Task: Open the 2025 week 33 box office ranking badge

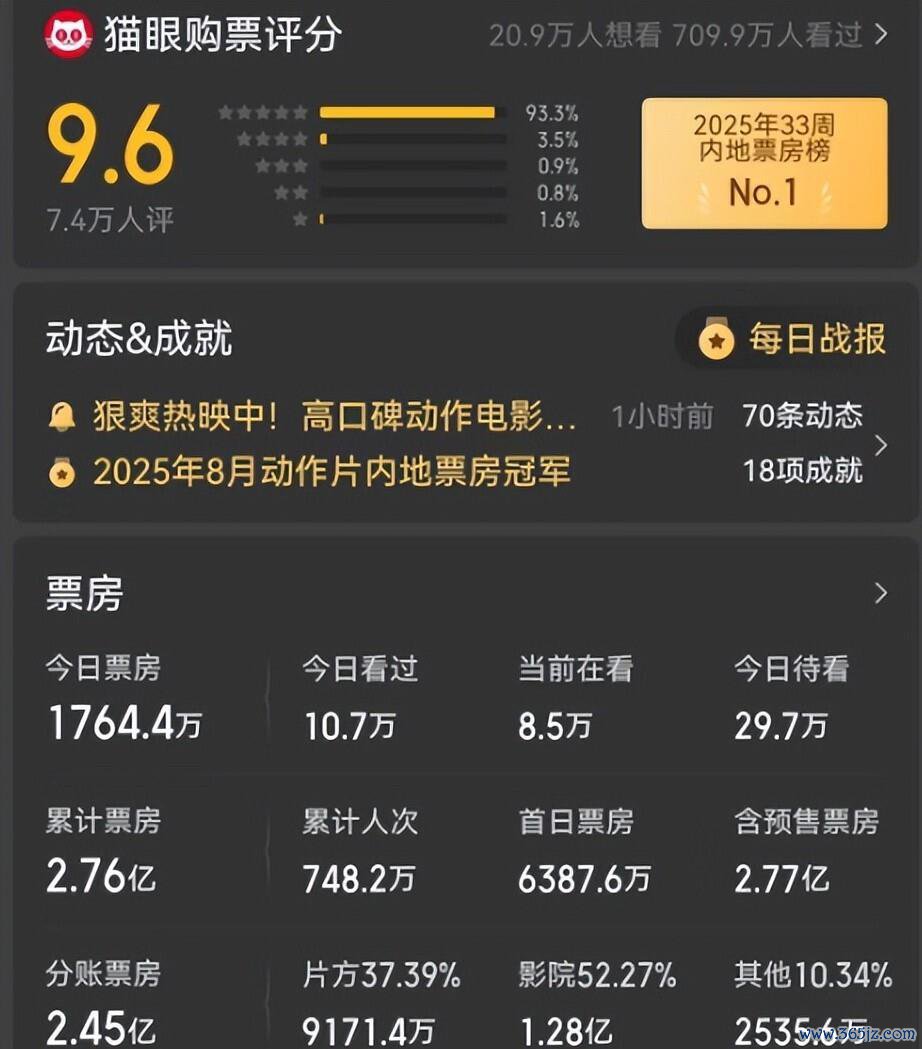Action: tap(764, 163)
